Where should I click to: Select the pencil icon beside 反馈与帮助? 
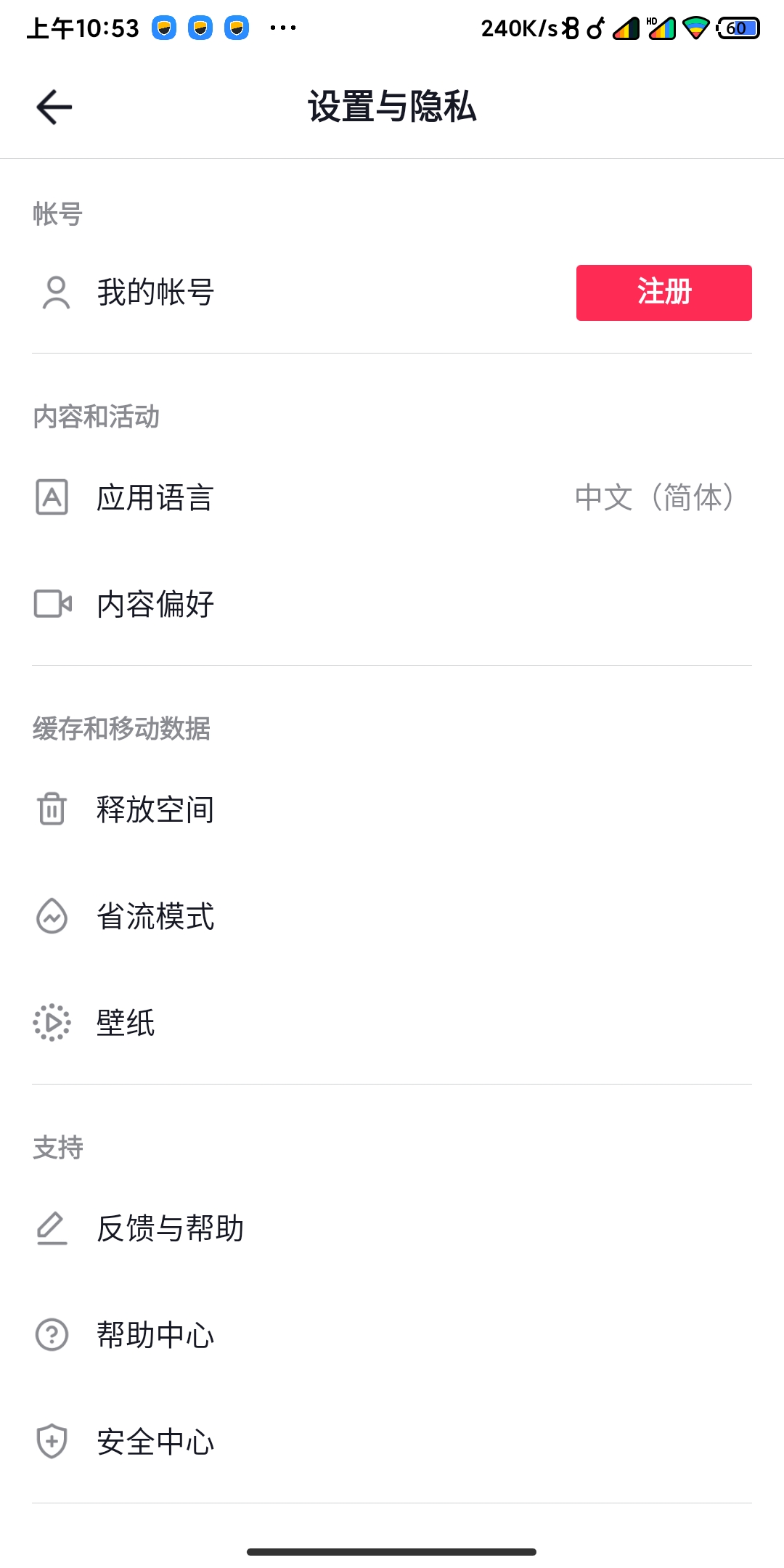(51, 1228)
